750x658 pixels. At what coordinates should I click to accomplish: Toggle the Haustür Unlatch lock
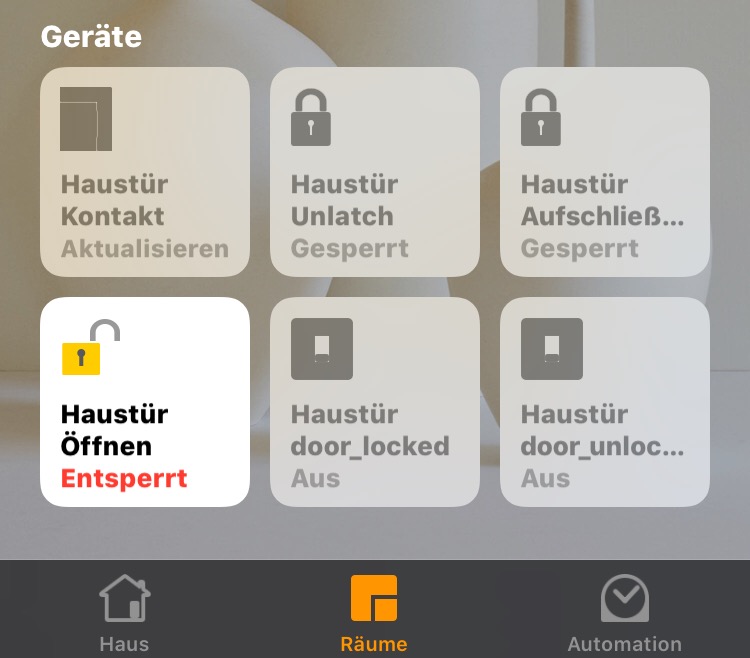pyautogui.click(x=375, y=172)
